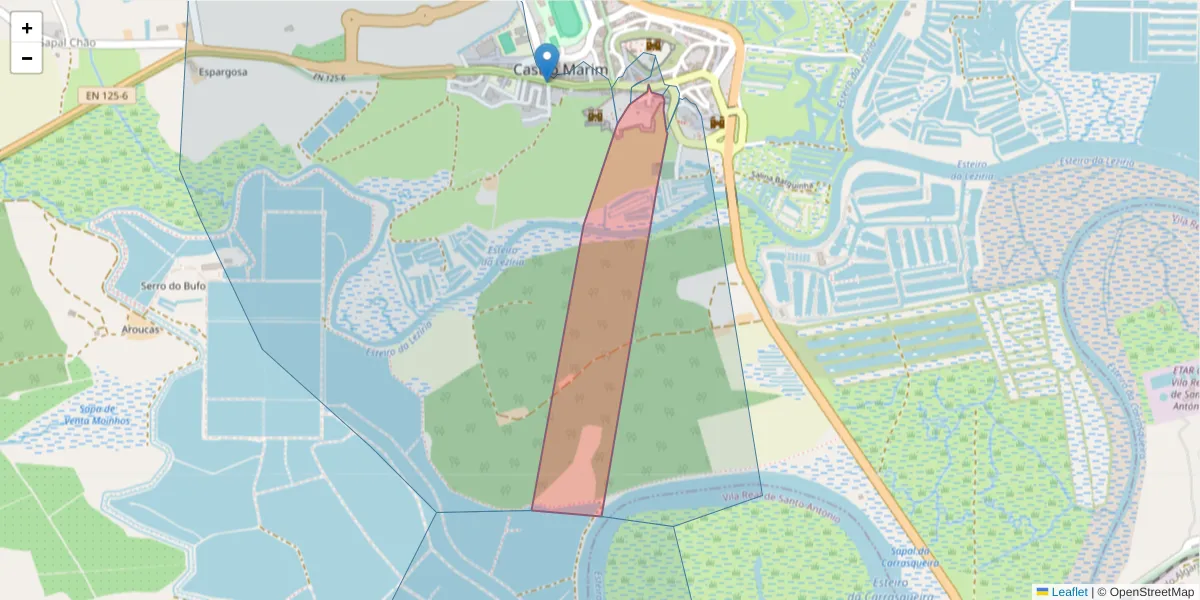Zoom in on the map
The width and height of the screenshot is (1200, 600).
click(x=26, y=28)
